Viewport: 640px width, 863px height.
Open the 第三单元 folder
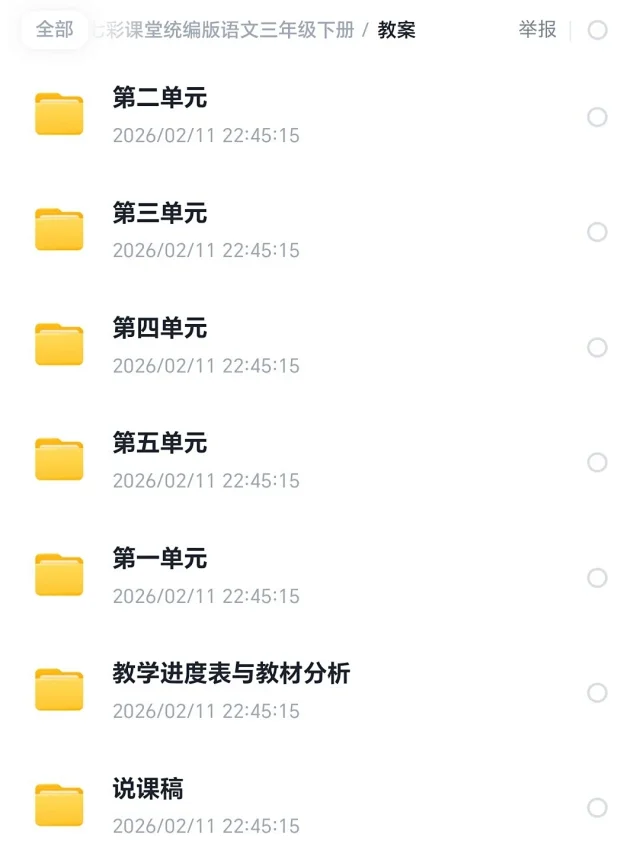(160, 213)
